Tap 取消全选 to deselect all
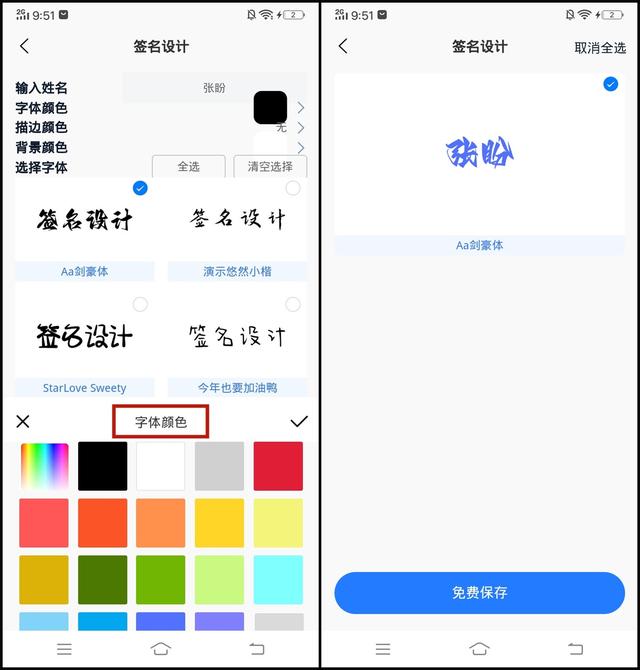Screen dimensions: 640x670 tap(599, 47)
